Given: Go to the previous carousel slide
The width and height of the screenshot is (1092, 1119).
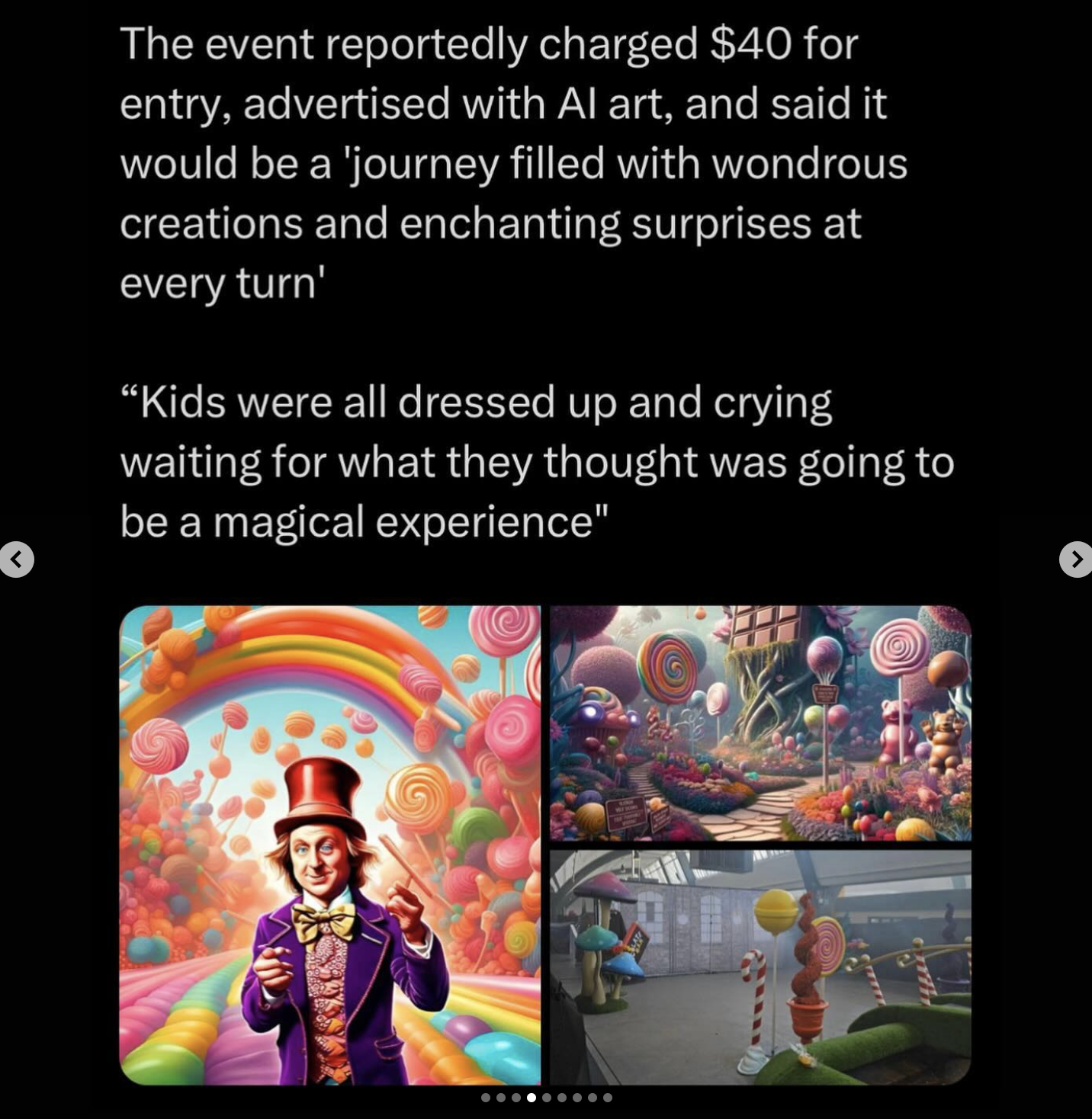Looking at the screenshot, I should click(x=16, y=559).
